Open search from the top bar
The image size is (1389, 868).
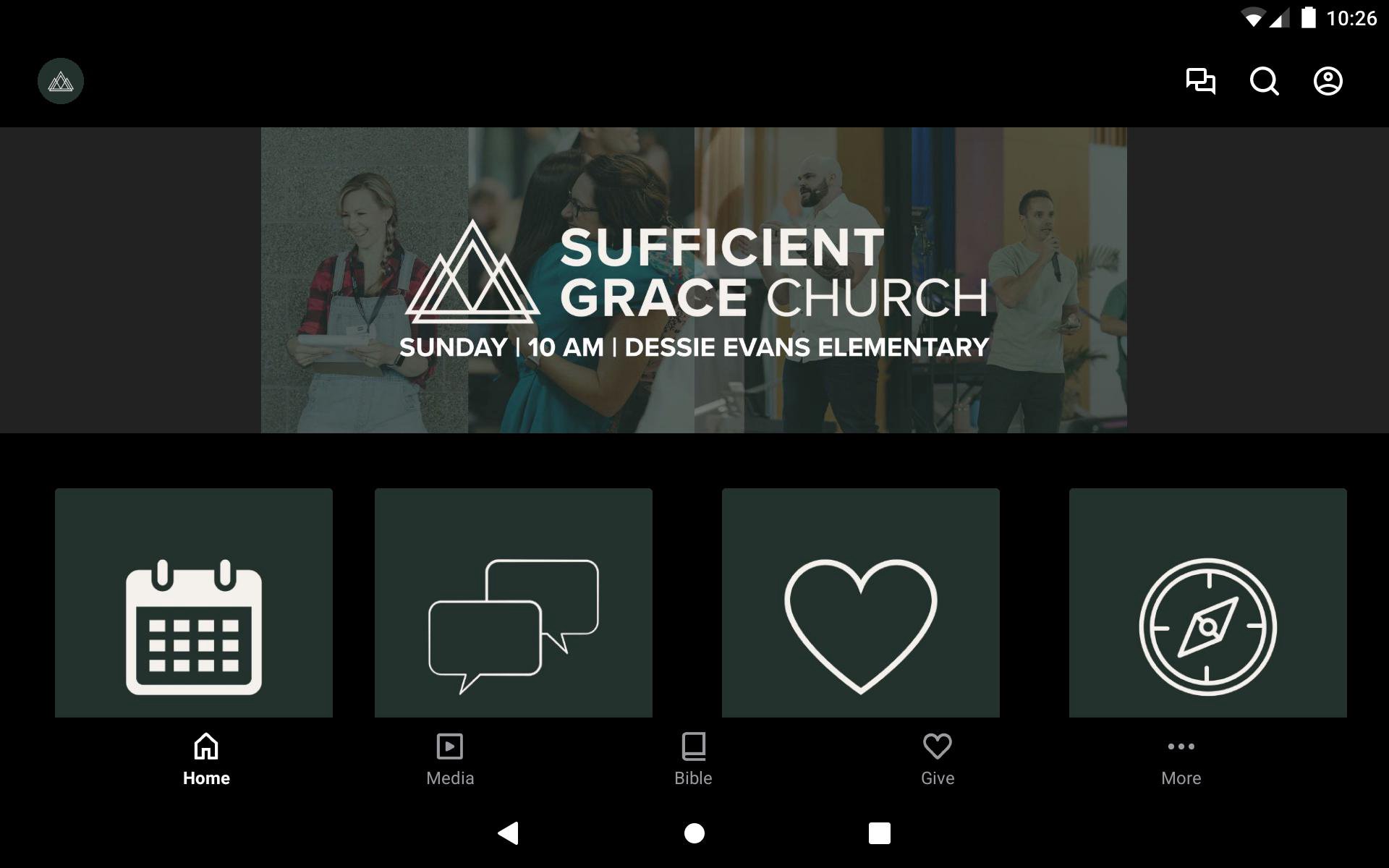point(1264,81)
